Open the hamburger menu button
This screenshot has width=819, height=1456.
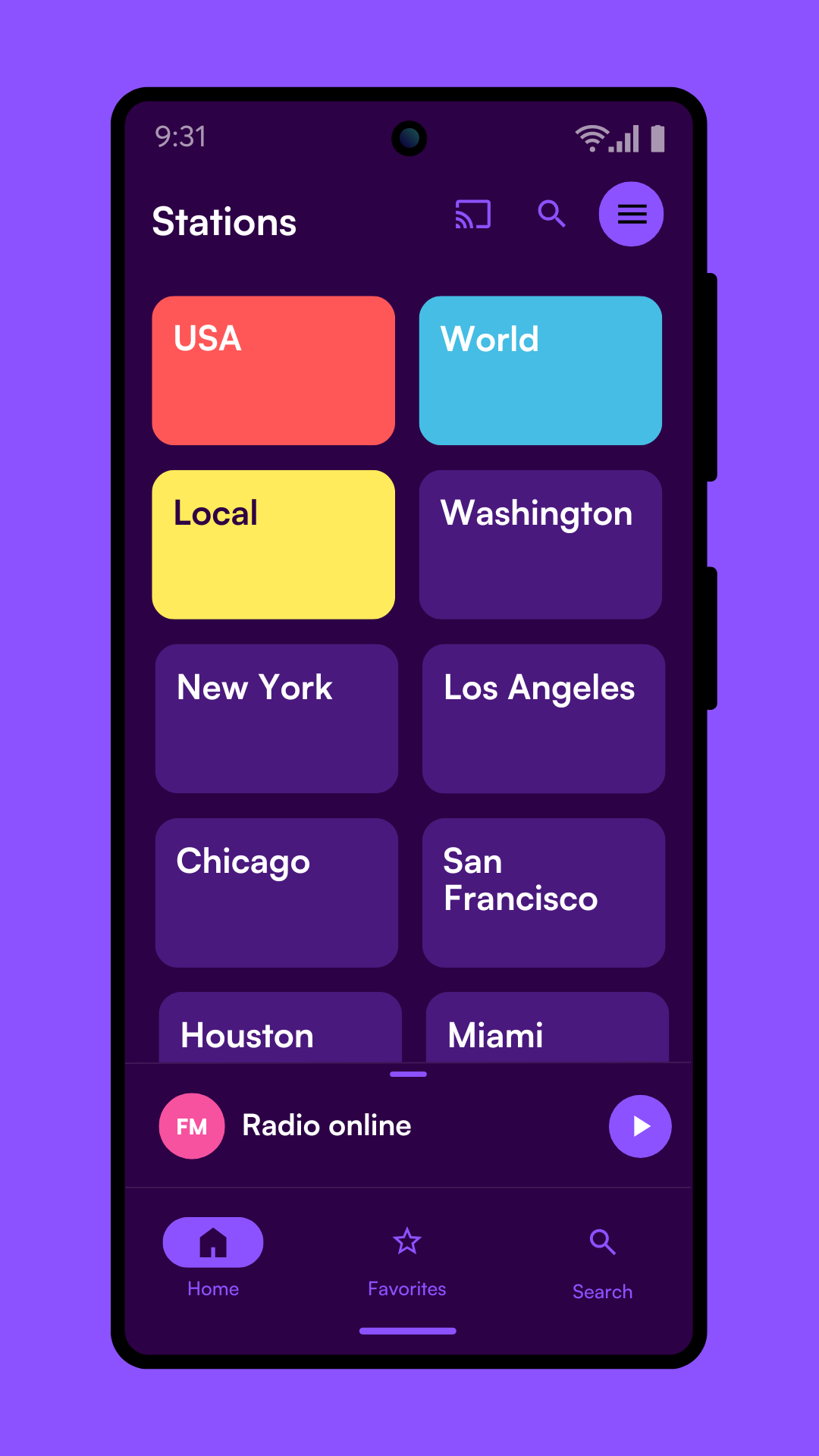pyautogui.click(x=631, y=215)
